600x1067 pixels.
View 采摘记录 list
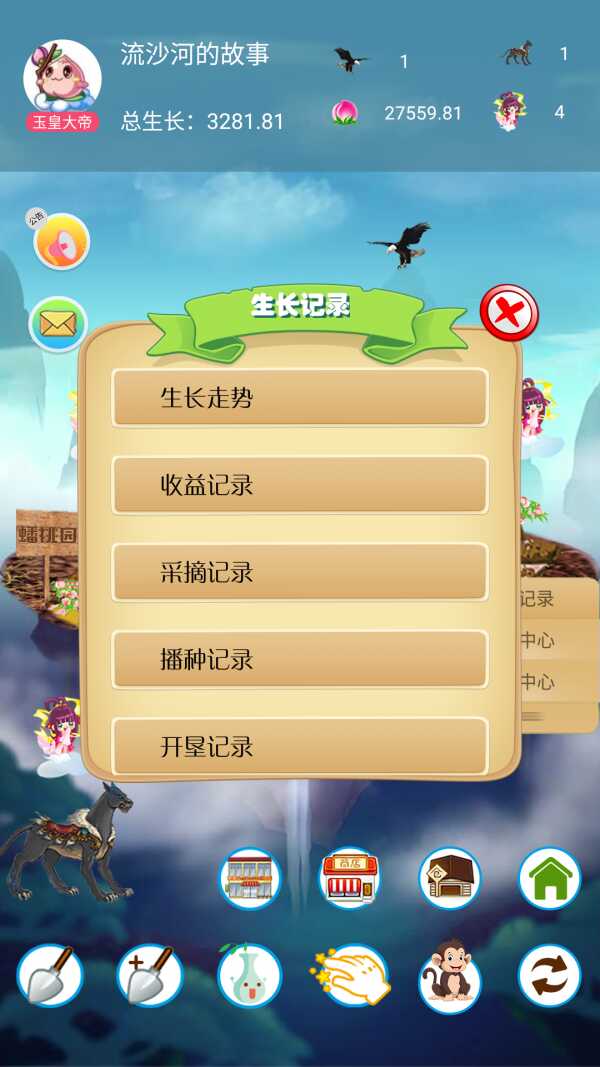pos(299,572)
